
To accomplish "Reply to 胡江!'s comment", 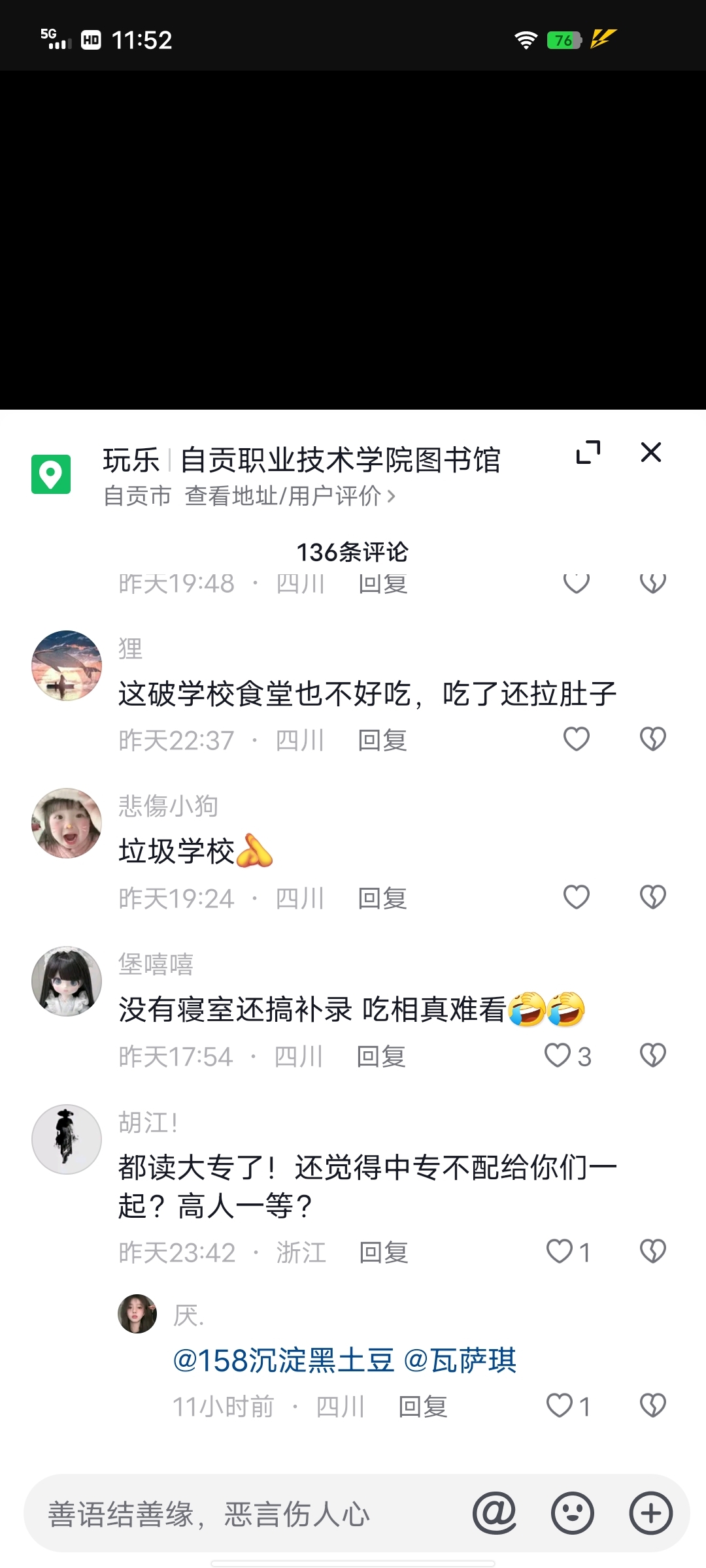I will 384,1252.
